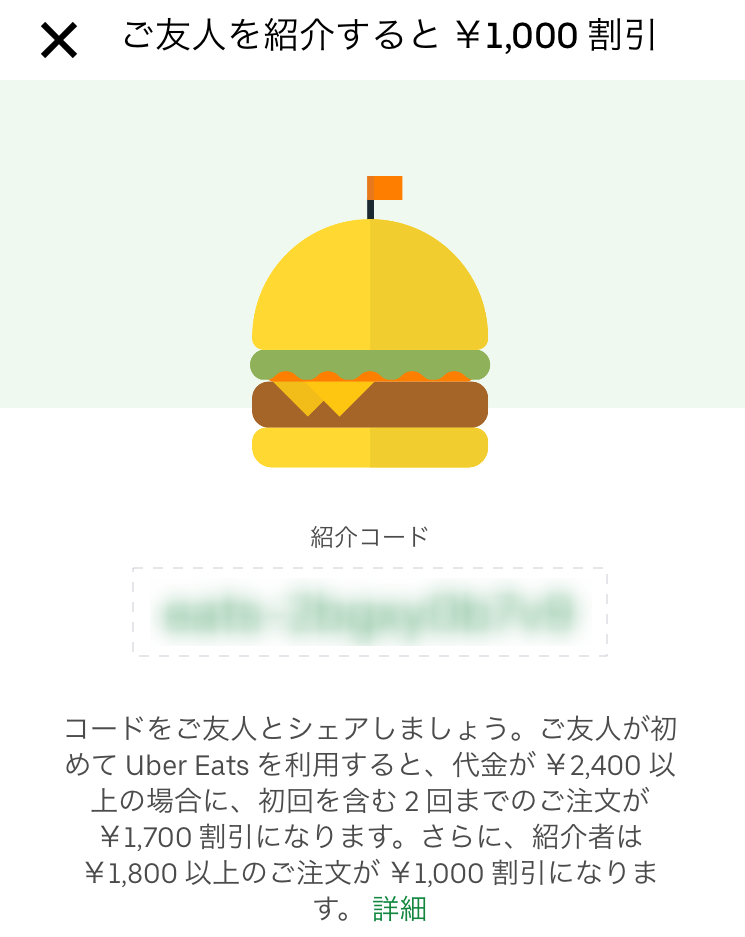
Task: Open the 詳細 details link
Action: point(399,909)
